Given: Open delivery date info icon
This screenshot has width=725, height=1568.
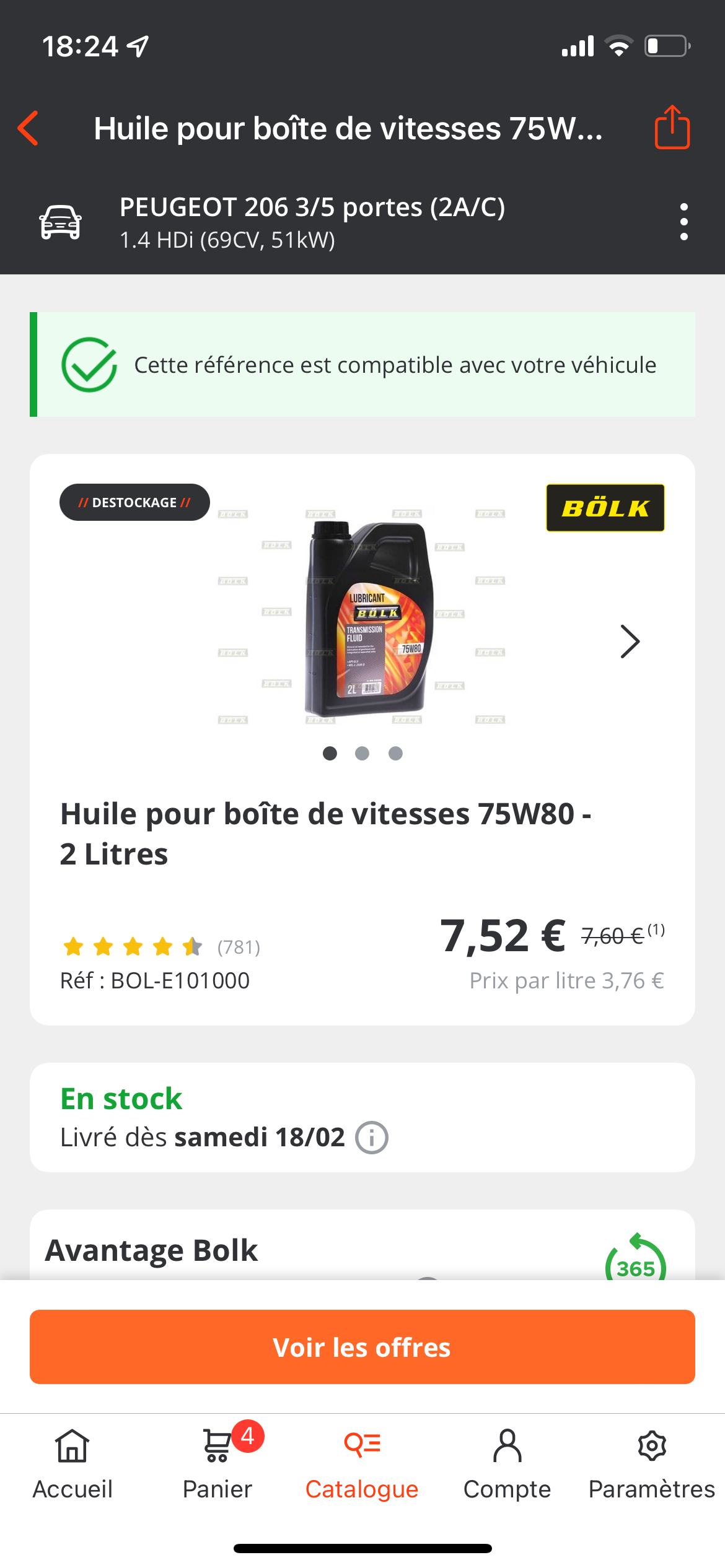Looking at the screenshot, I should point(372,1138).
